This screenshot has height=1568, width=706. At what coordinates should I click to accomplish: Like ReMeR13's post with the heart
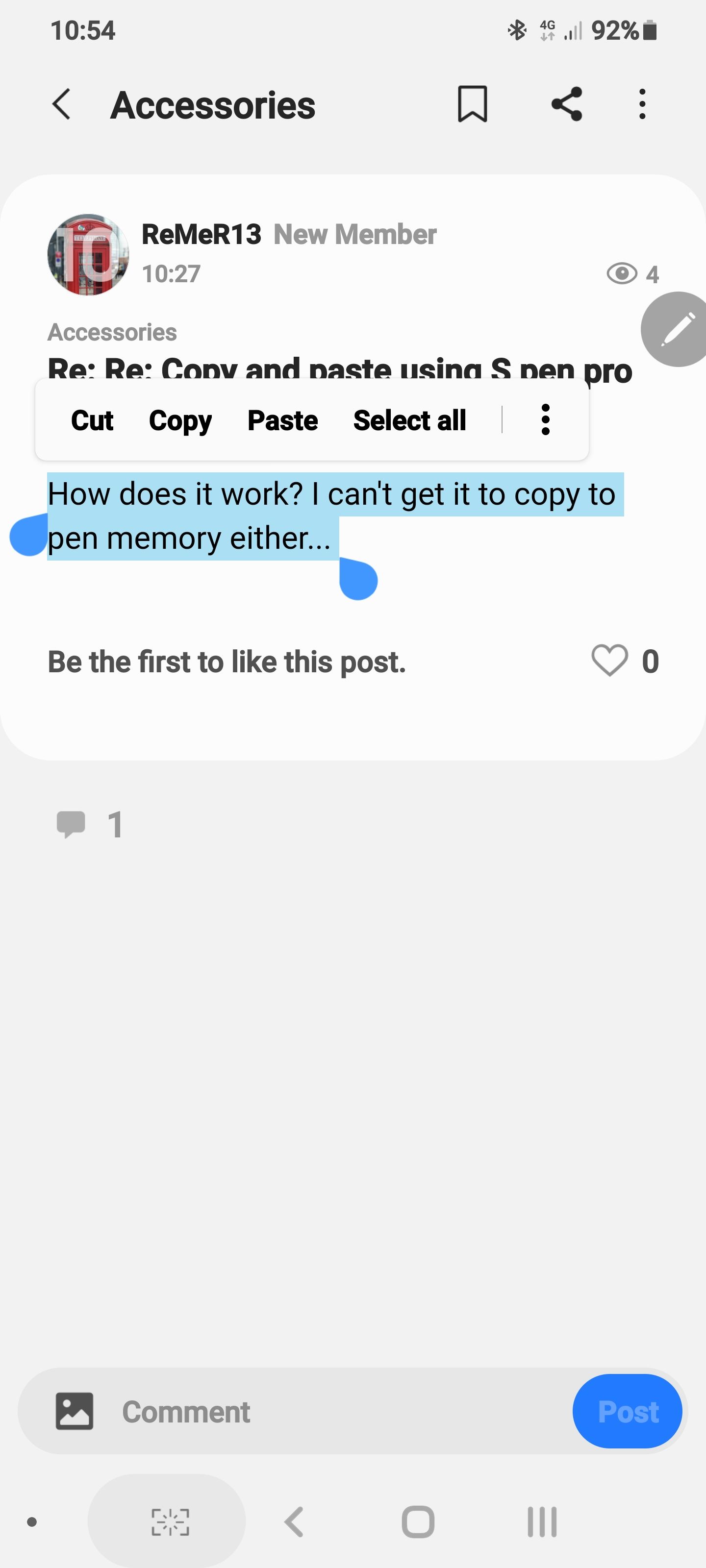pyautogui.click(x=609, y=661)
